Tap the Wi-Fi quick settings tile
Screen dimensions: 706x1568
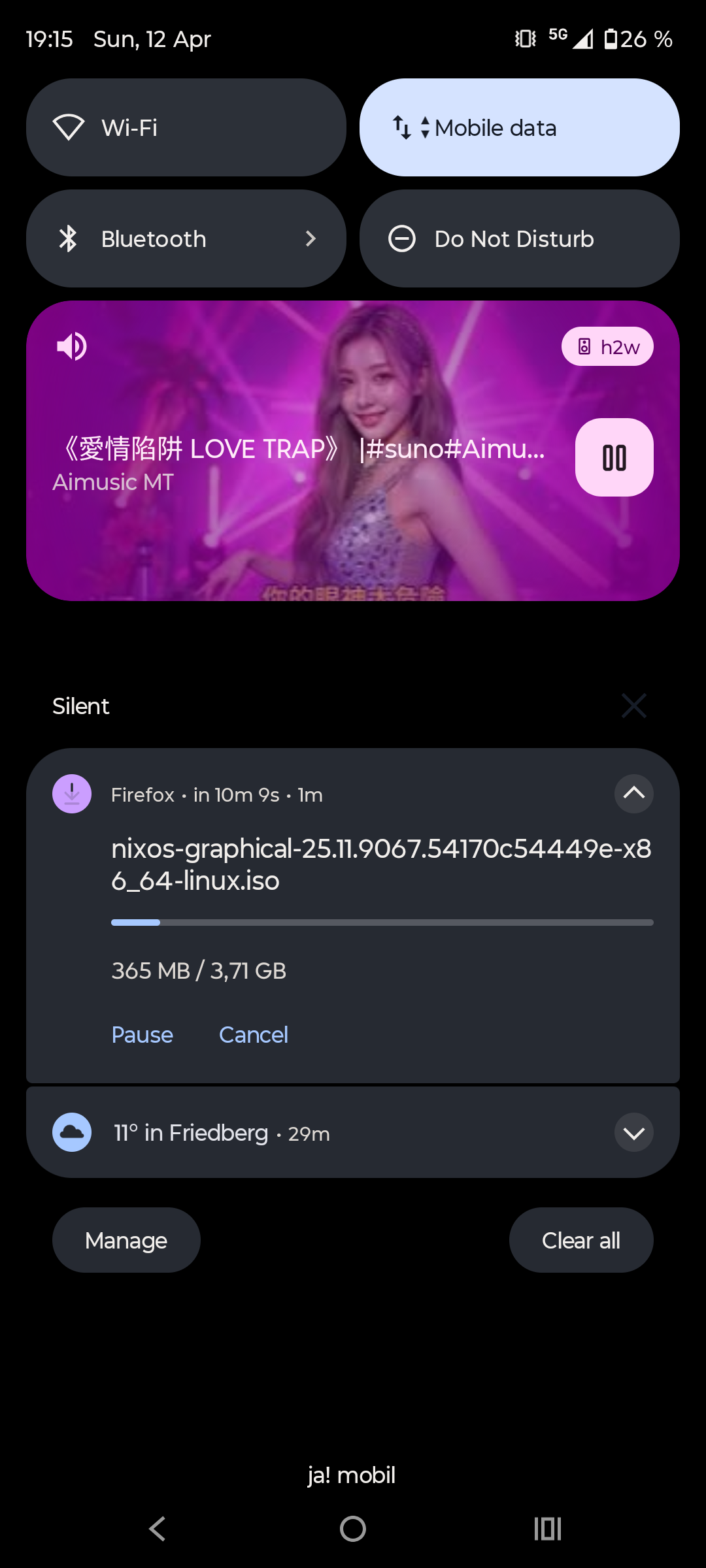[185, 127]
